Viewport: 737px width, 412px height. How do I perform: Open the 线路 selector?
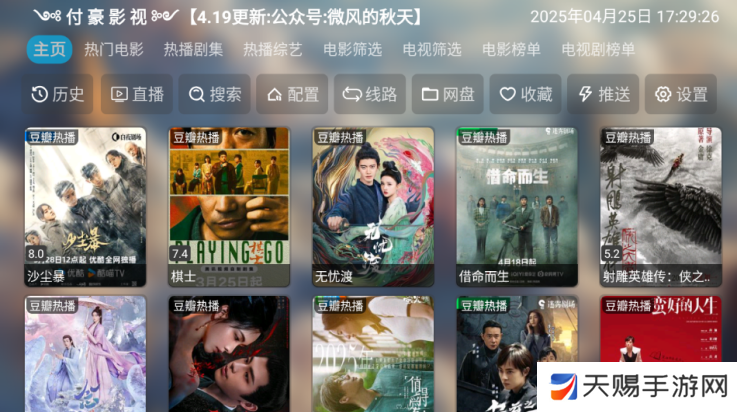pos(370,94)
